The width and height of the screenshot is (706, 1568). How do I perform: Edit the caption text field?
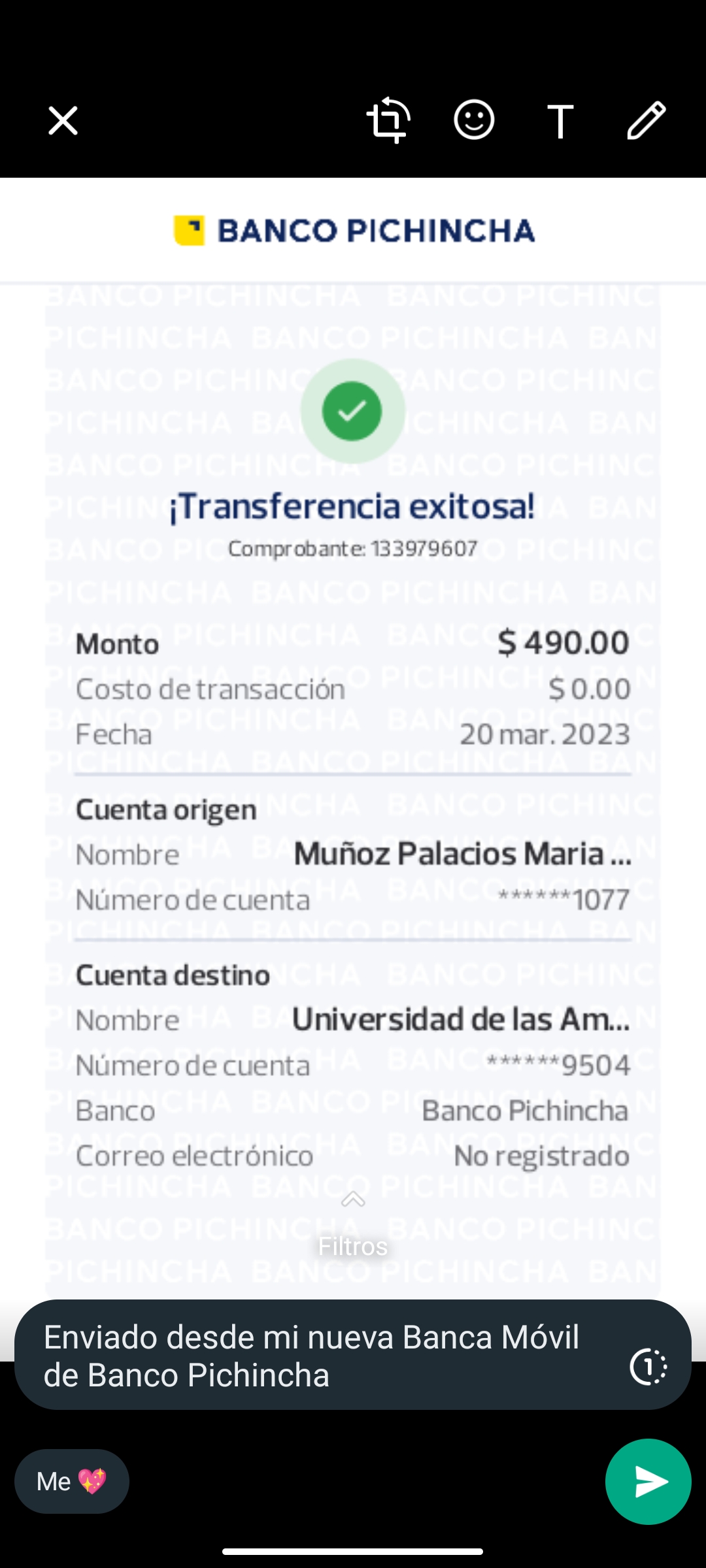[314, 1356]
